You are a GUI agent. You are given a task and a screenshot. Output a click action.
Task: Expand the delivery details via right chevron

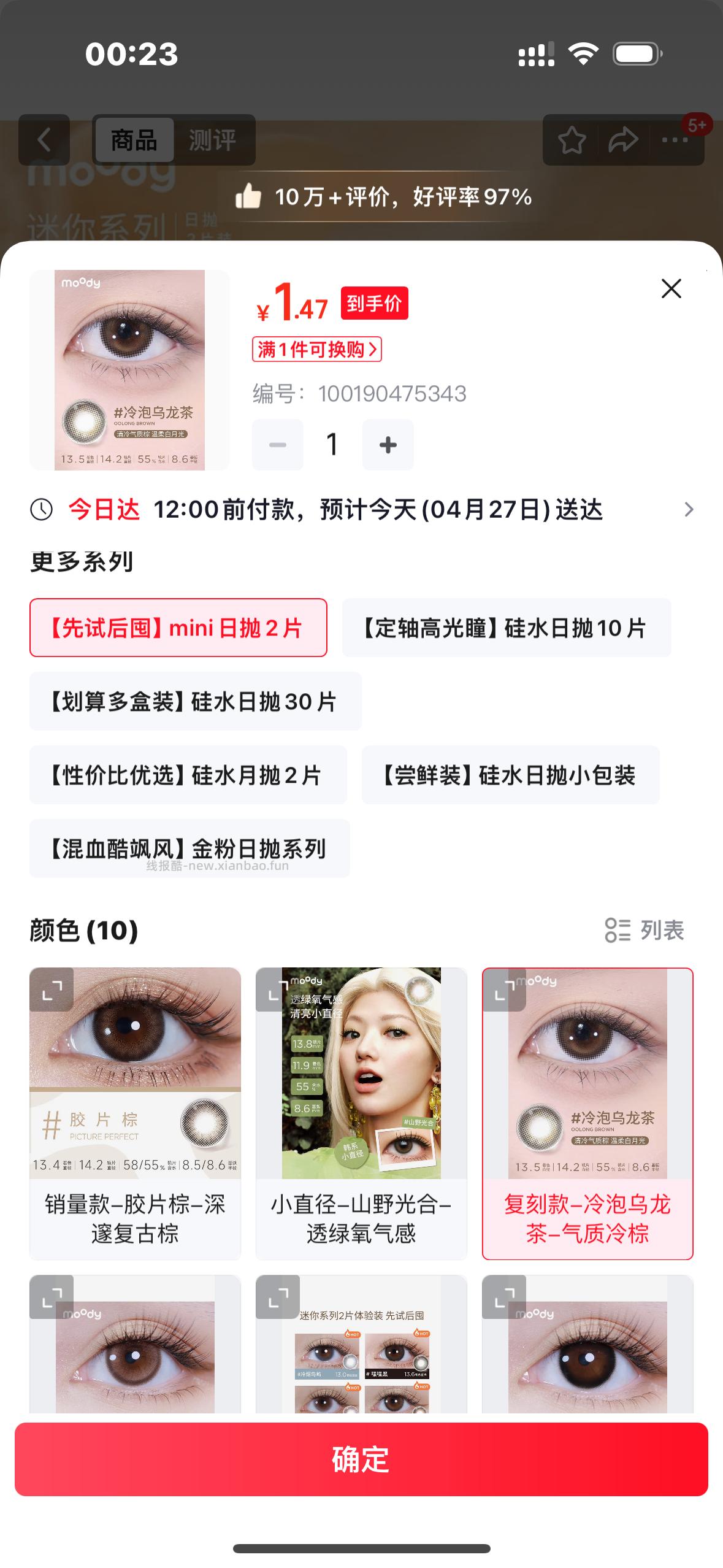pyautogui.click(x=688, y=510)
